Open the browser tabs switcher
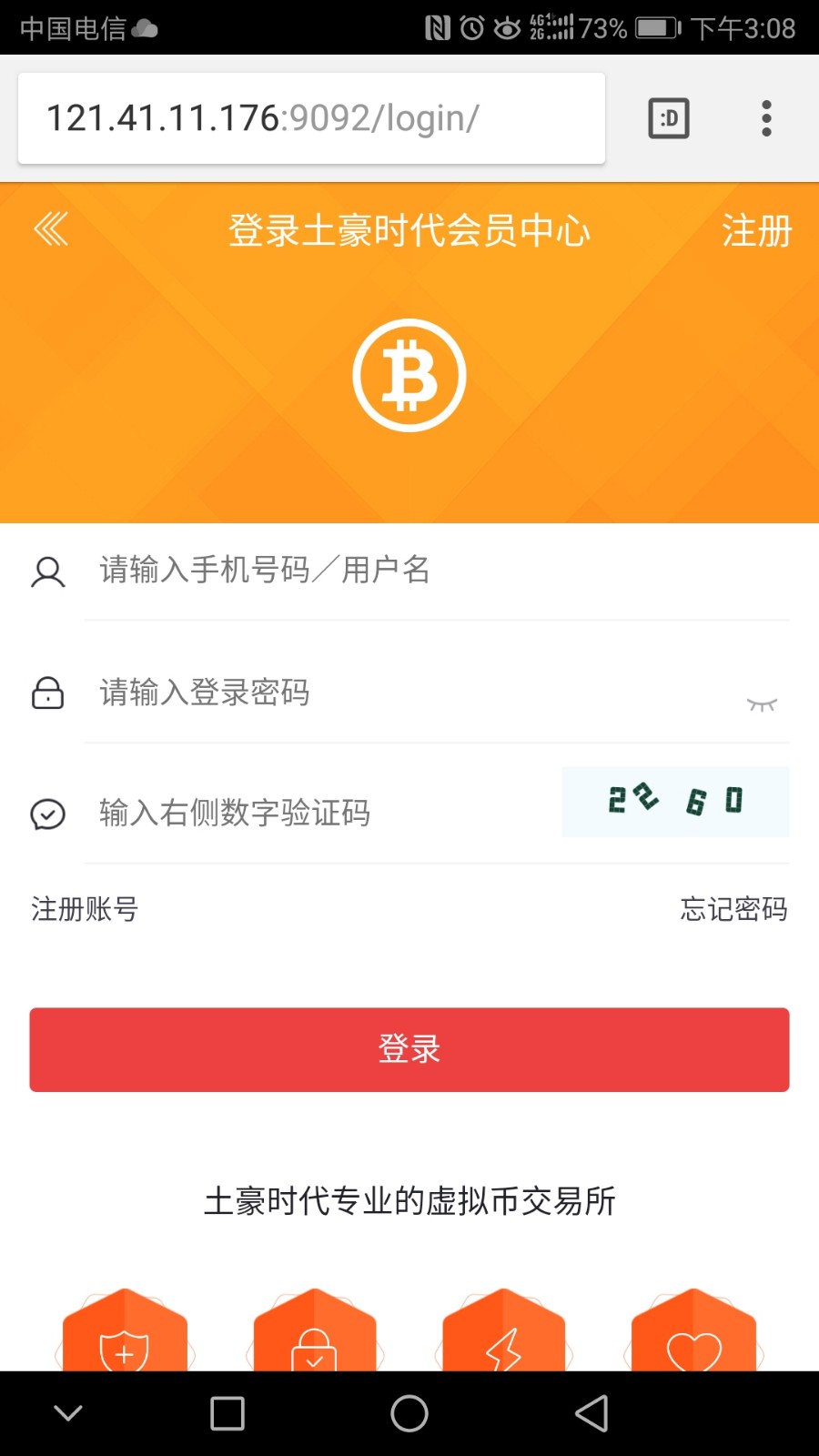This screenshot has width=819, height=1456. [x=669, y=118]
